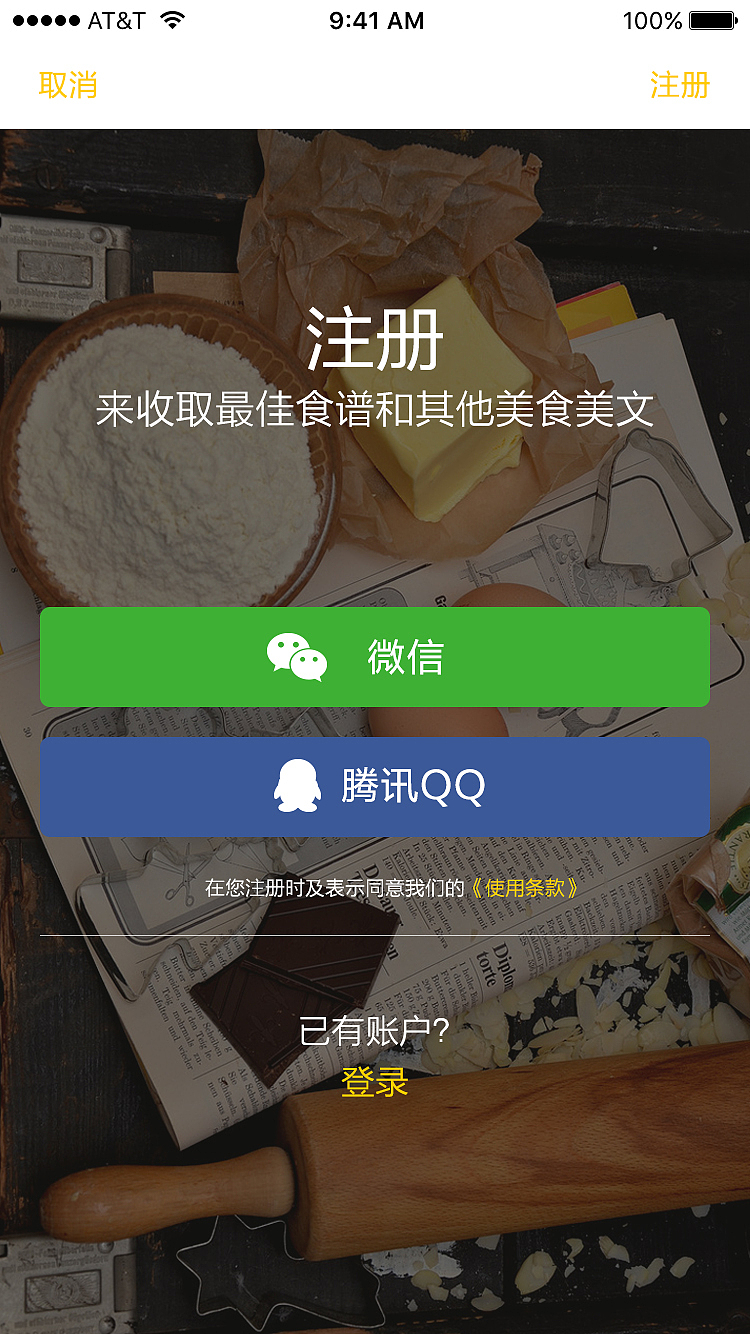Image resolution: width=750 pixels, height=1334 pixels.
Task: Choose QQ signup via the blue 腾讯QQ button
Action: 375,787
